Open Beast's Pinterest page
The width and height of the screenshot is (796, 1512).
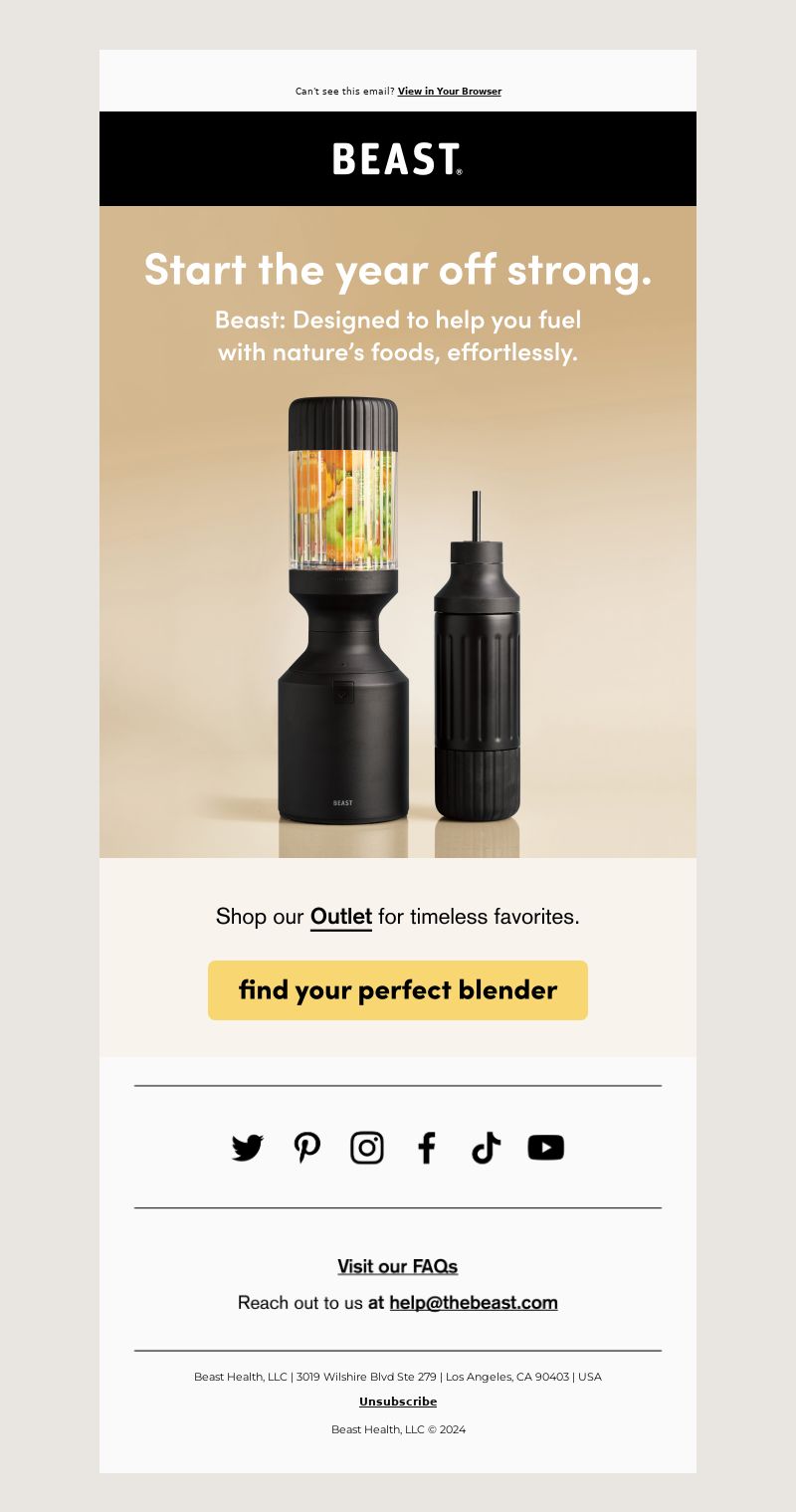307,1148
